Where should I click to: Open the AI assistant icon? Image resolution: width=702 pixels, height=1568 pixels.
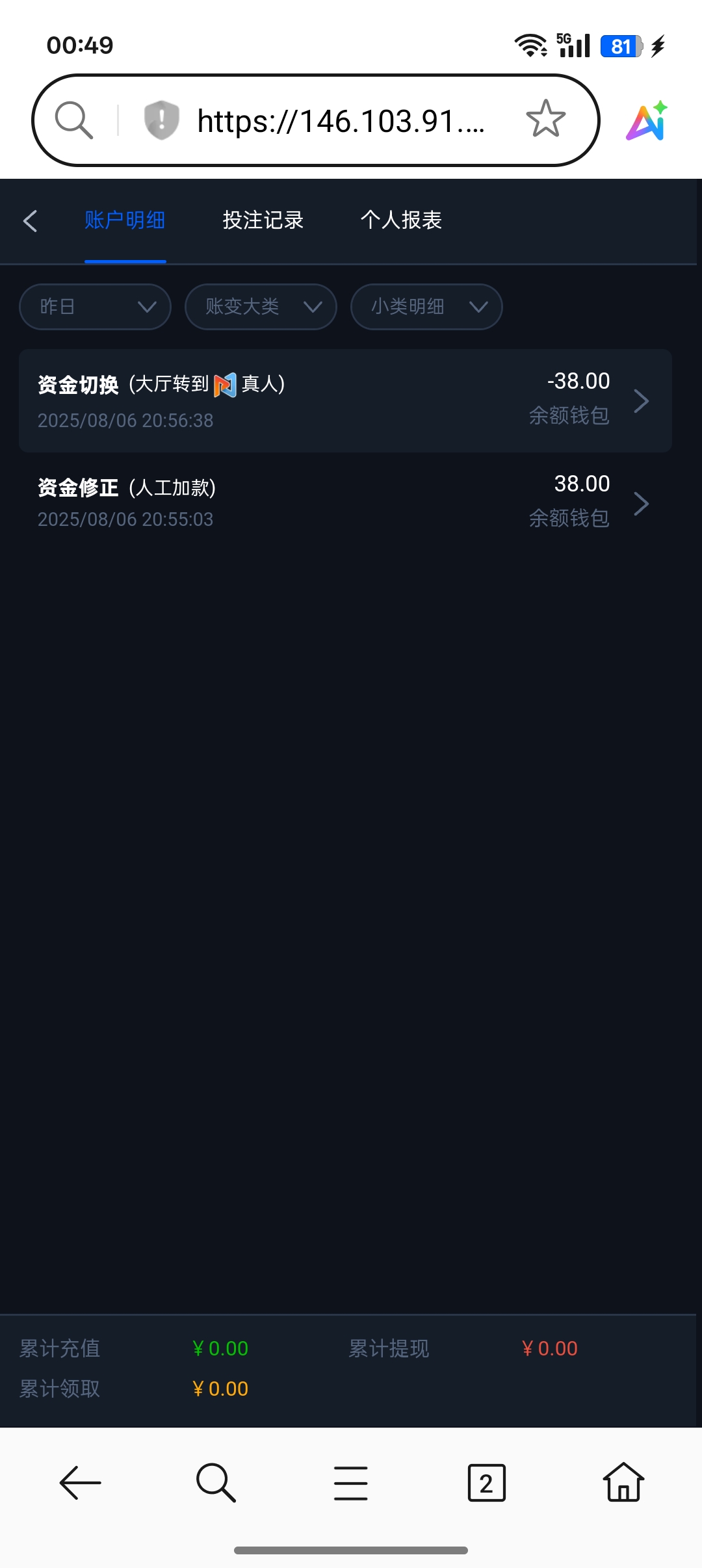coord(647,121)
